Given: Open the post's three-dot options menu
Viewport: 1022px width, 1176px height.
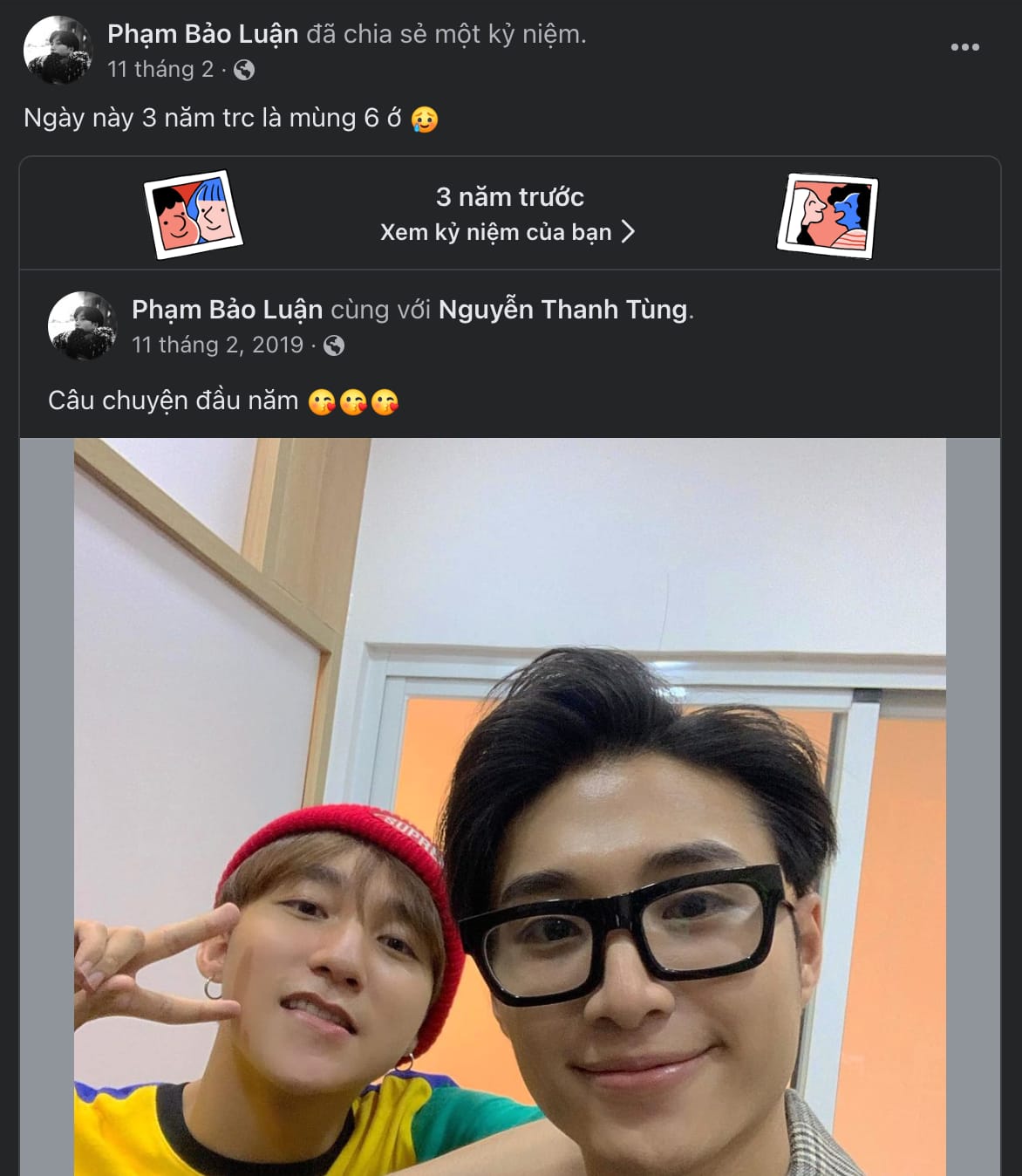Looking at the screenshot, I should [x=964, y=47].
